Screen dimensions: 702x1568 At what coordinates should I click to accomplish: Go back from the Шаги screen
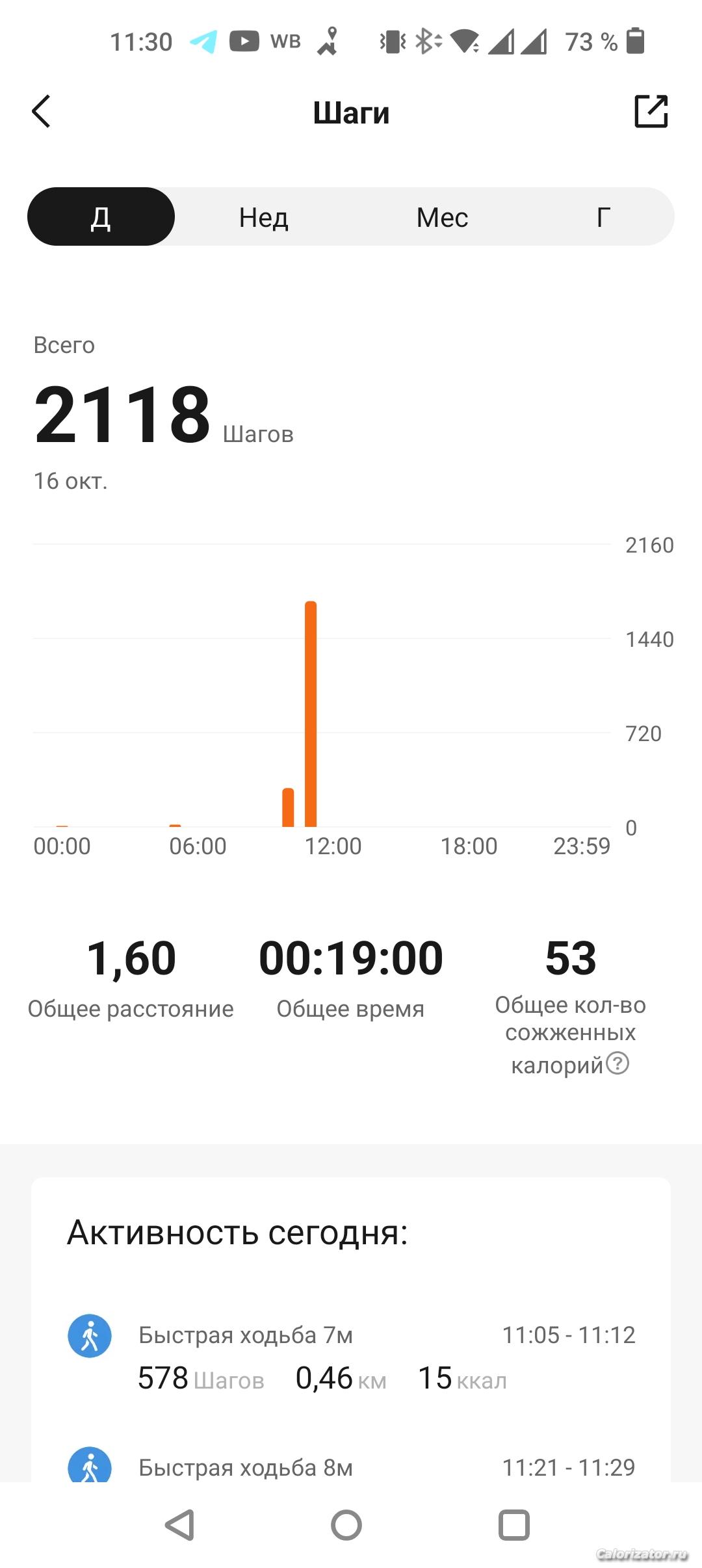[42, 112]
